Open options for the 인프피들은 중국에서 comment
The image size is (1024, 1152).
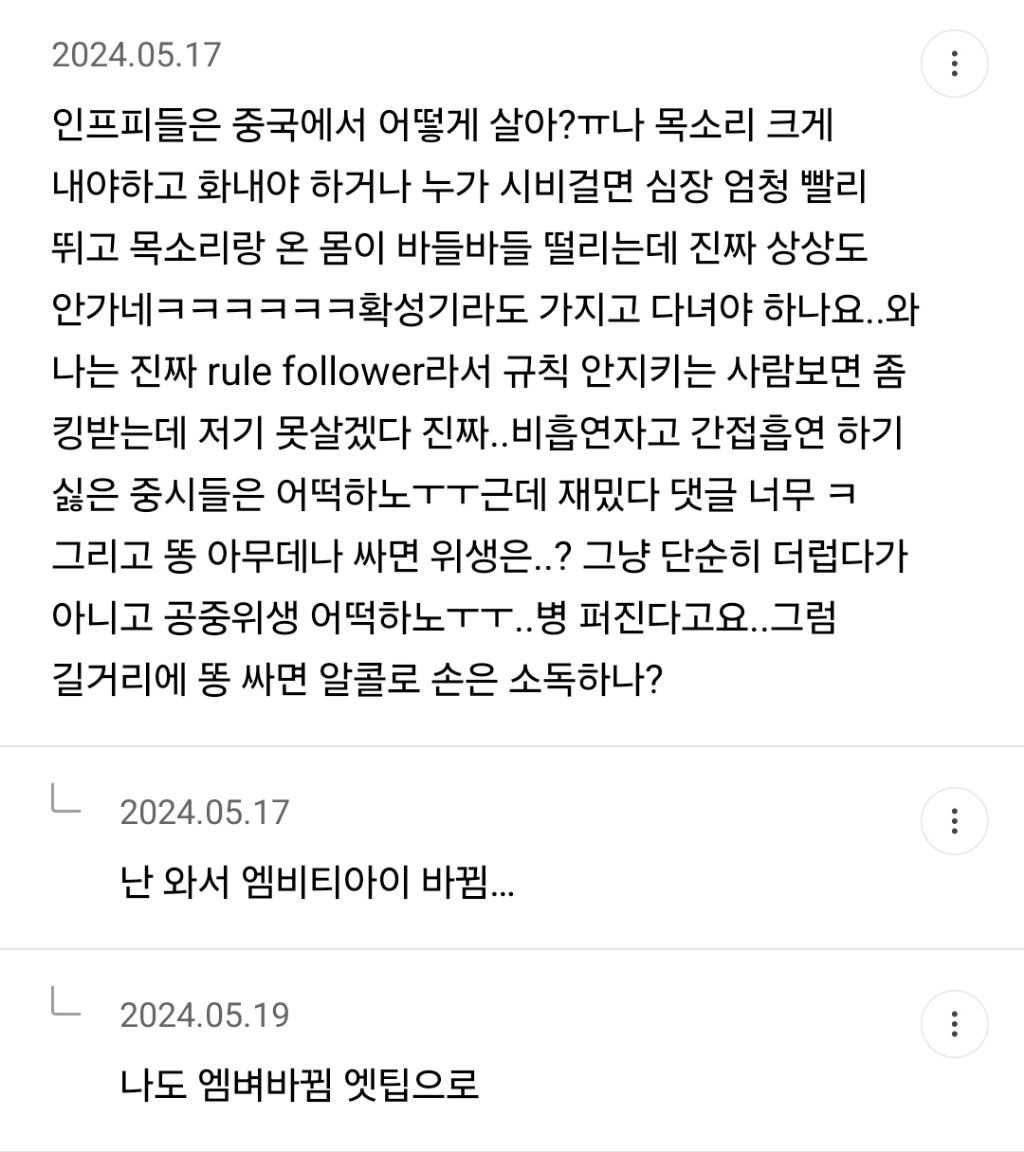pos(954,64)
